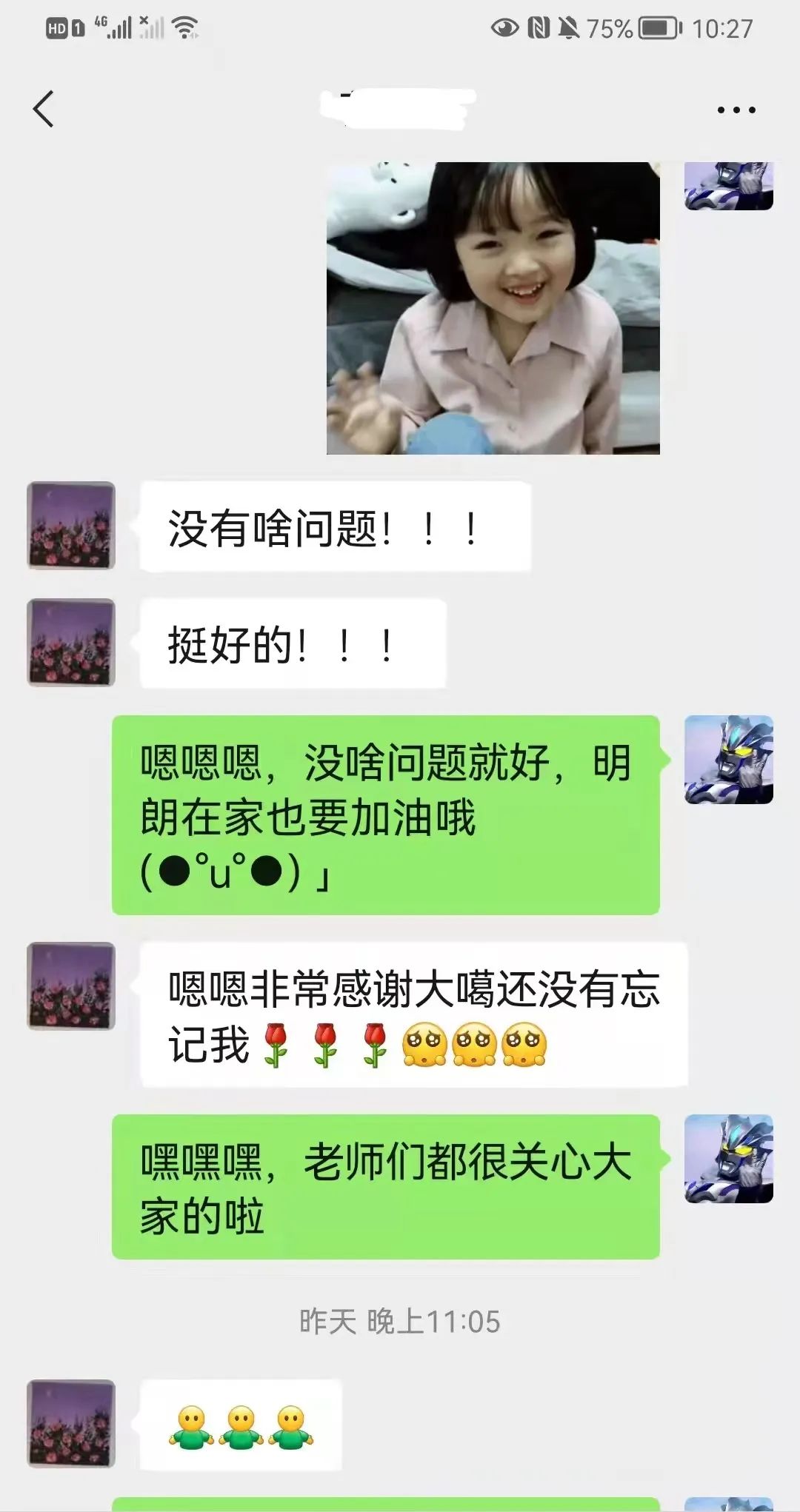View the sent photo of the smiling child
Image resolution: width=800 pixels, height=1512 pixels.
tap(493, 307)
